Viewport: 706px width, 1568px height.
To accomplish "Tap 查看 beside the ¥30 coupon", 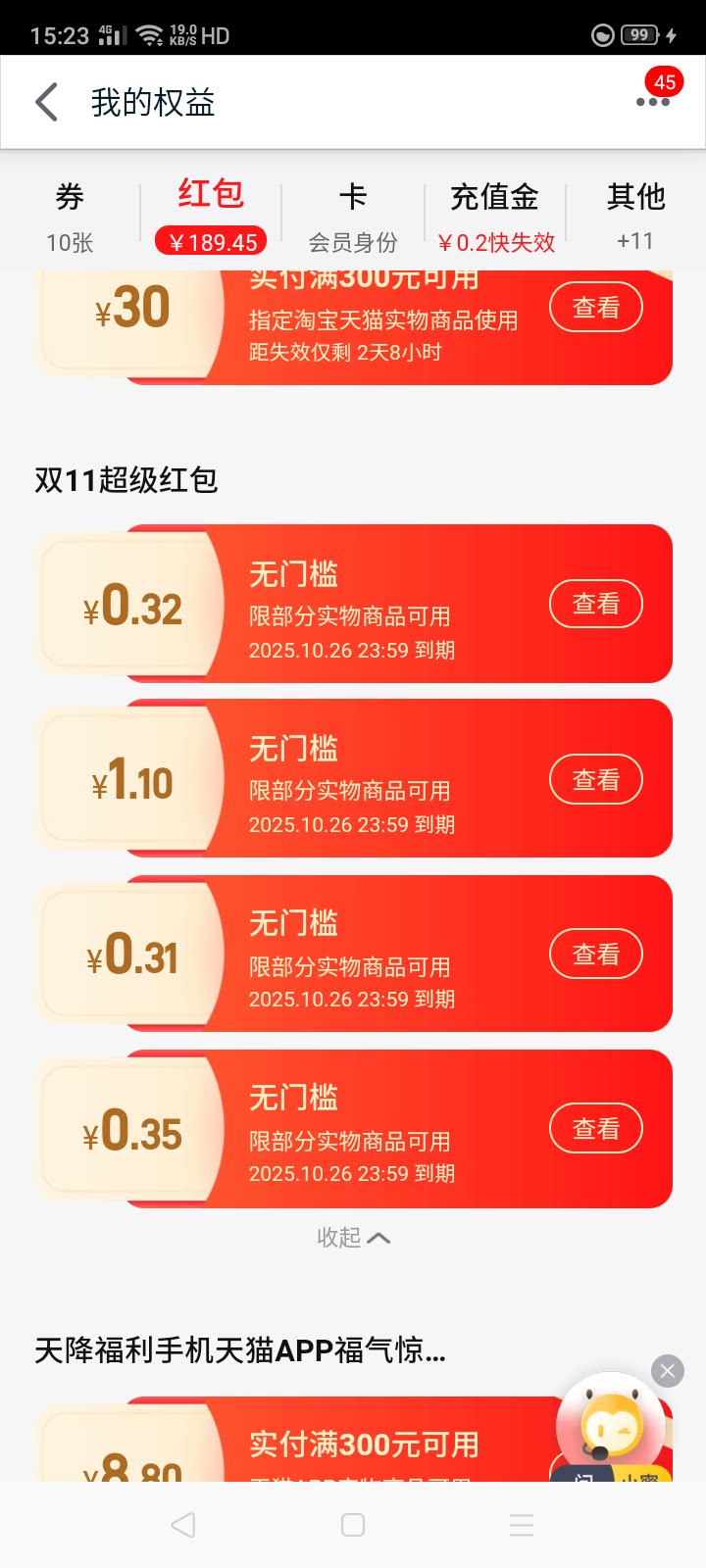I will coord(595,307).
